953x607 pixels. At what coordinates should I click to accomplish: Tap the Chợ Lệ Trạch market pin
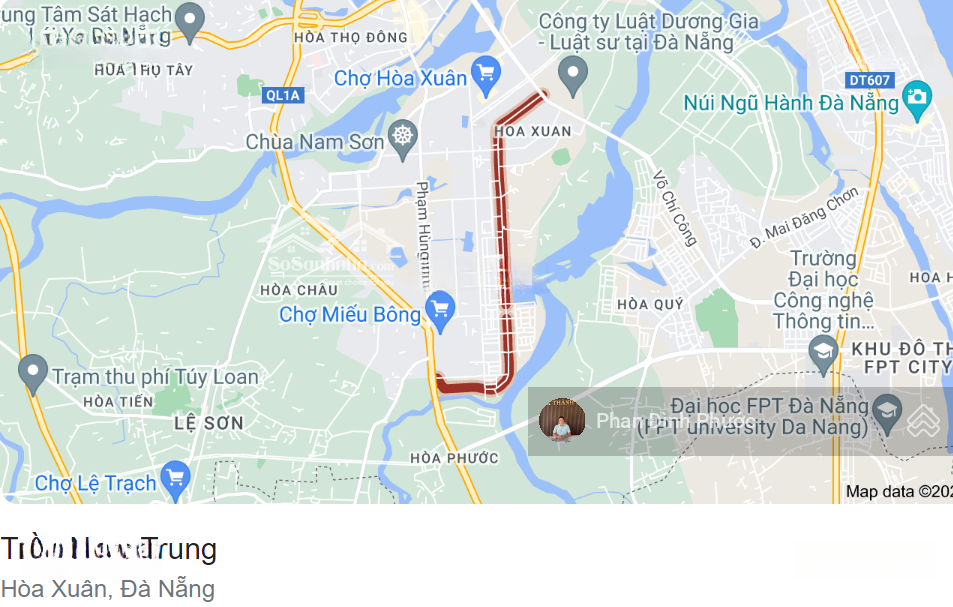pos(176,478)
